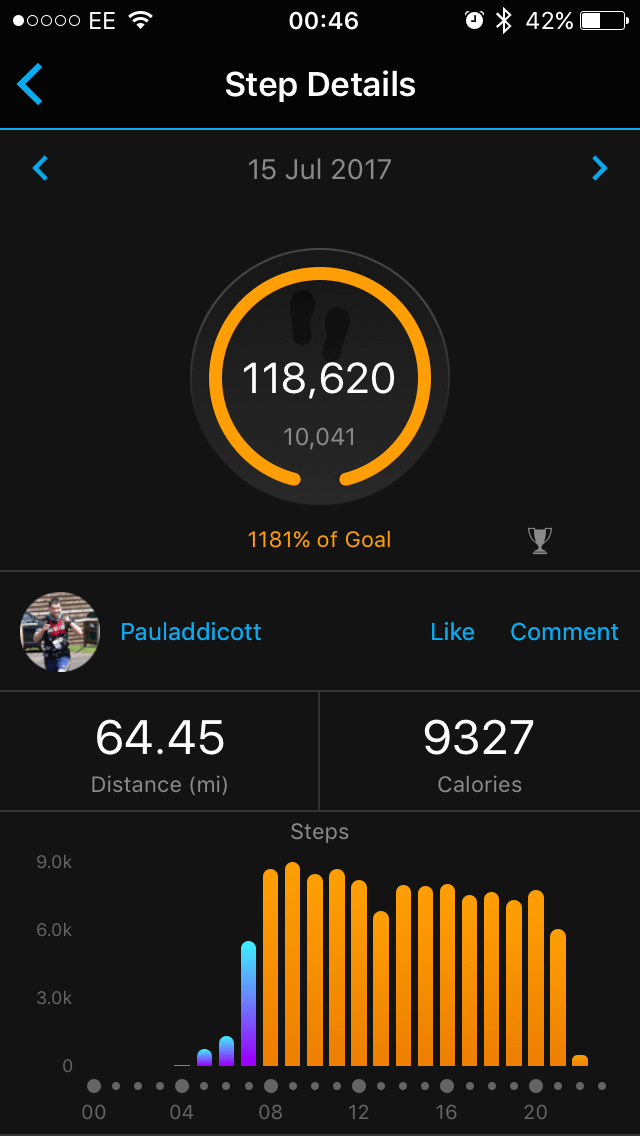Tap Pauladdicott's profile picture
640x1136 pixels.
(x=60, y=632)
